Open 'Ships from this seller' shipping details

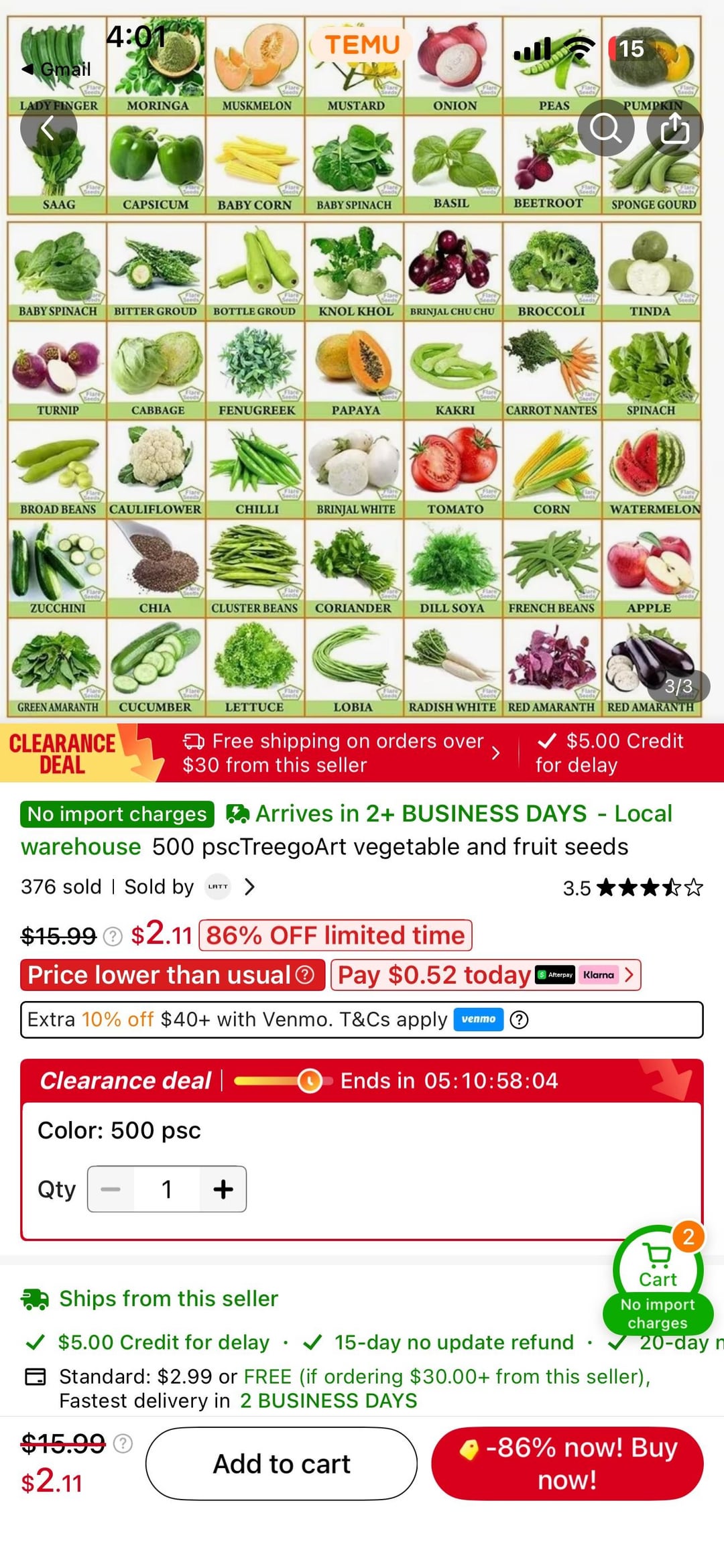168,1299
